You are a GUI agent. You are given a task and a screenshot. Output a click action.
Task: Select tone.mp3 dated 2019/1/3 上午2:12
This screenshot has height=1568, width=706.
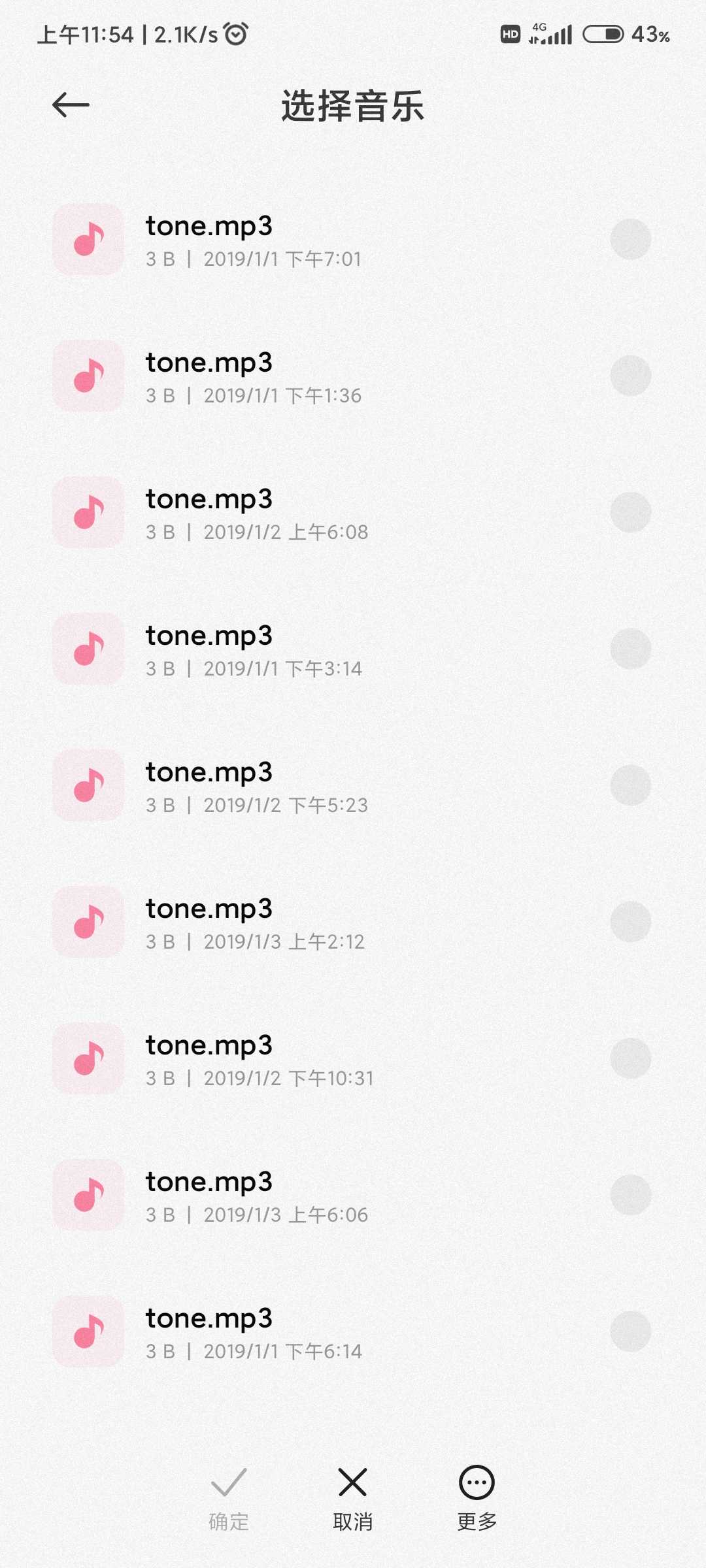point(353,922)
